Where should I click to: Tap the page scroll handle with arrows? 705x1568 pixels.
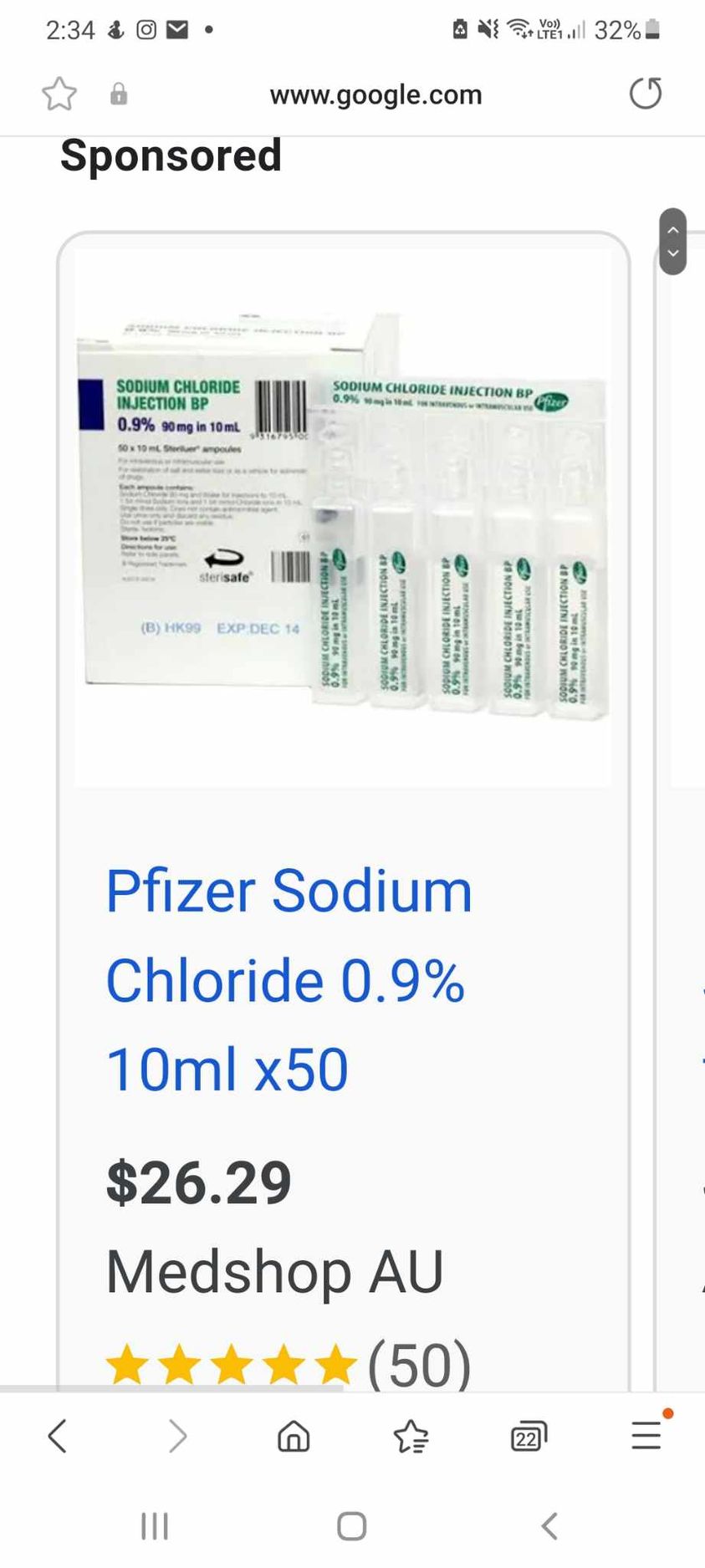pos(672,242)
